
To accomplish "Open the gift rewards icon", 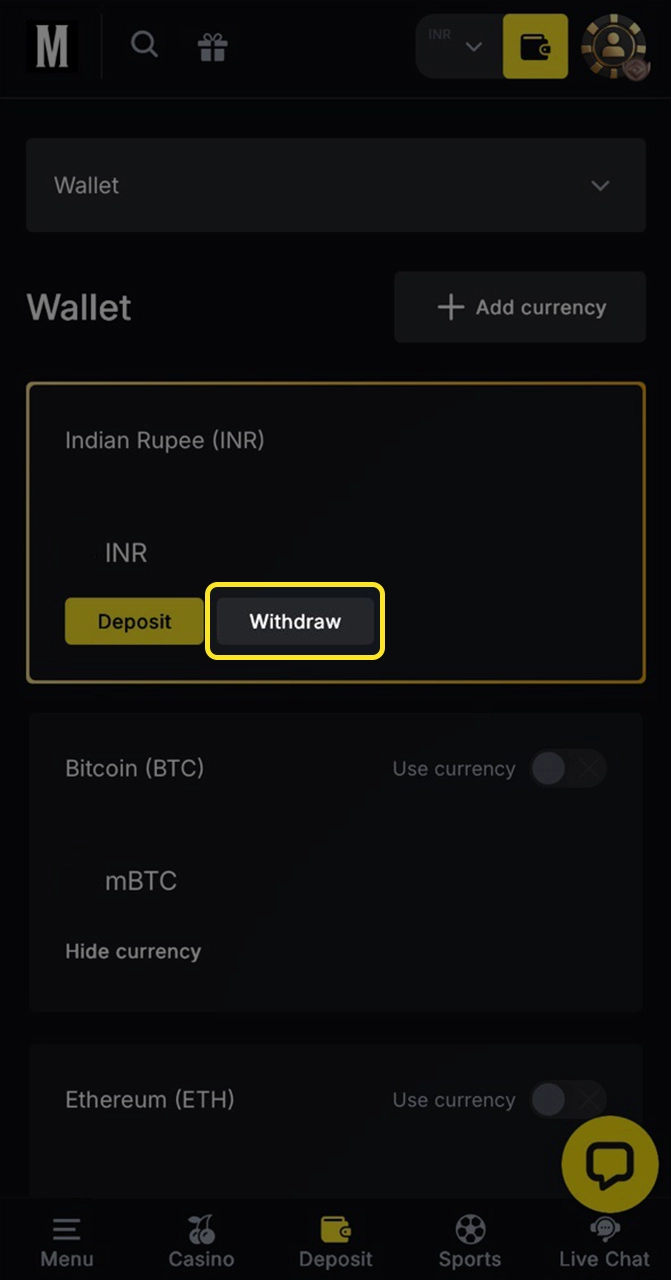I will pyautogui.click(x=212, y=46).
